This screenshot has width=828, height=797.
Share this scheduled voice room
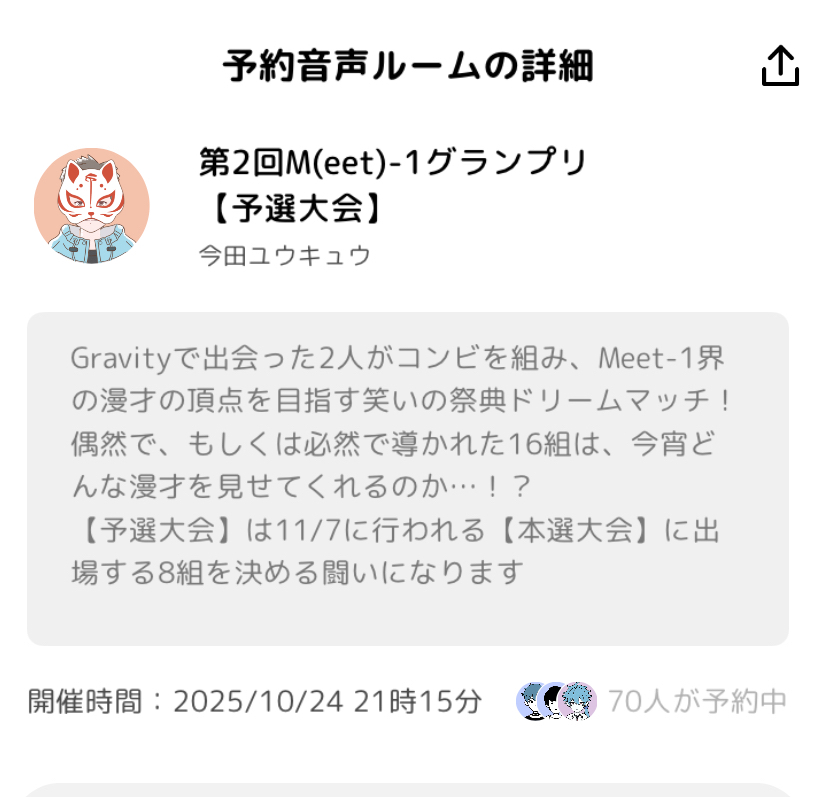[x=780, y=67]
